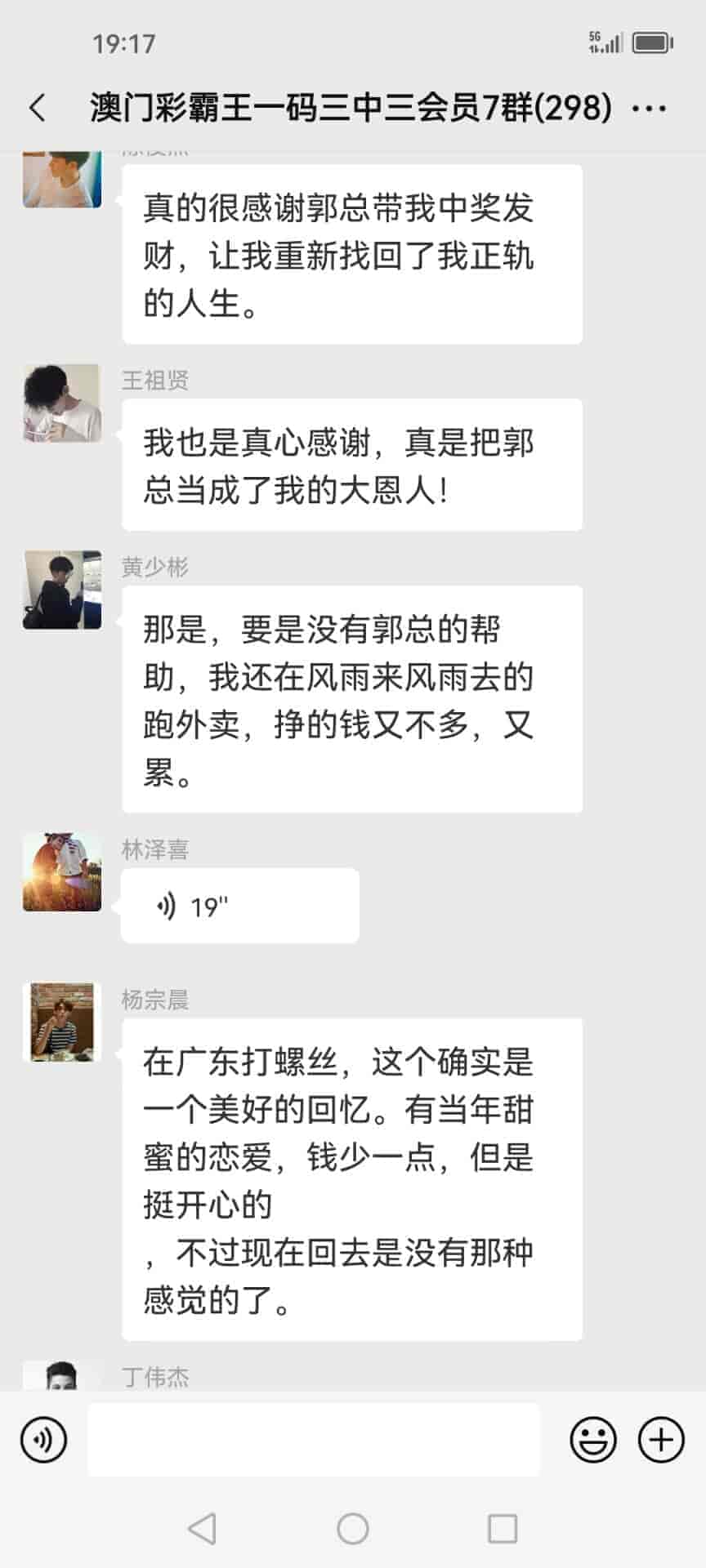Open the plus attachment menu
The image size is (706, 1568).
[x=660, y=1440]
